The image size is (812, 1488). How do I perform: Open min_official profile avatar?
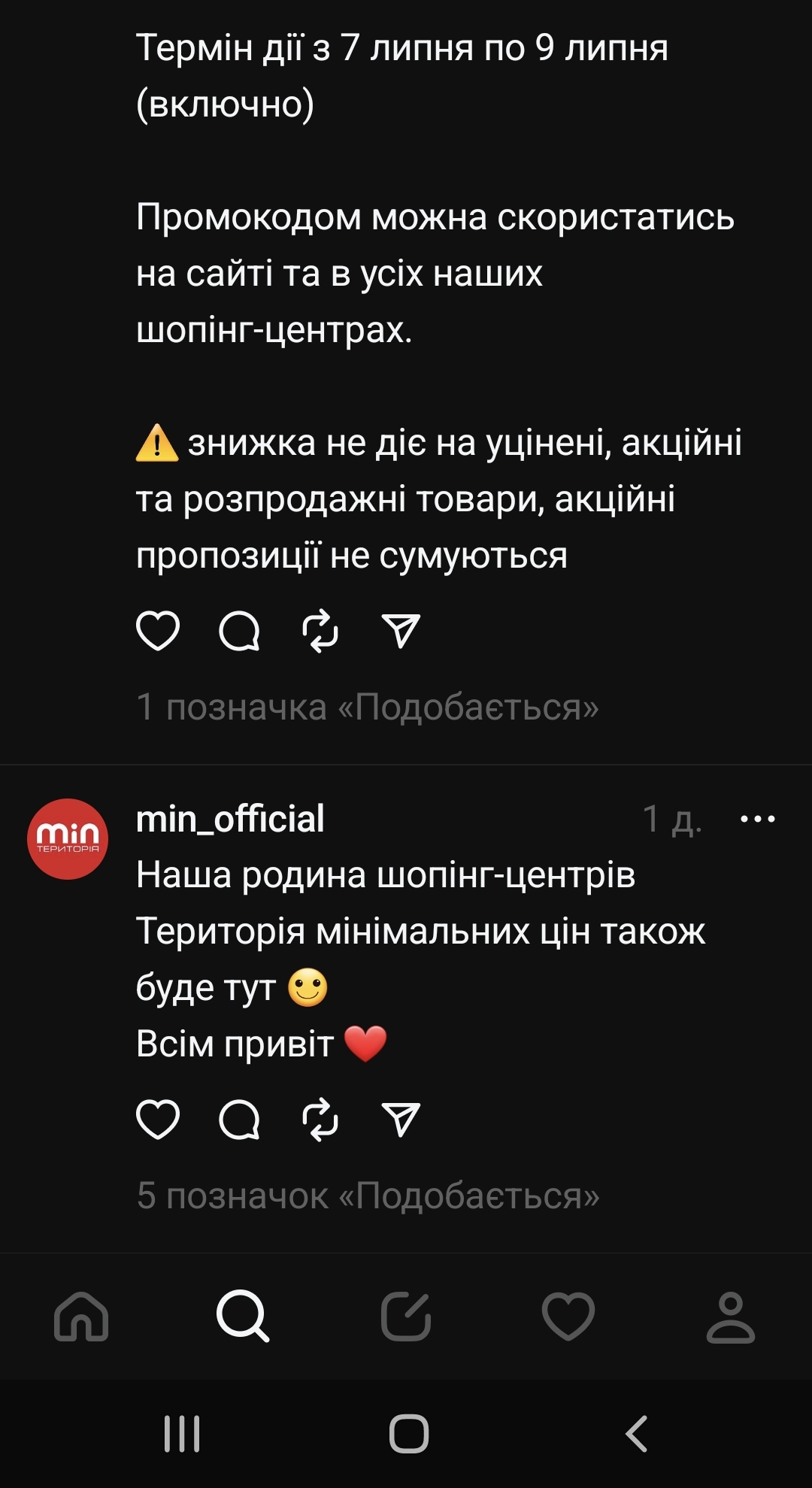point(68,838)
